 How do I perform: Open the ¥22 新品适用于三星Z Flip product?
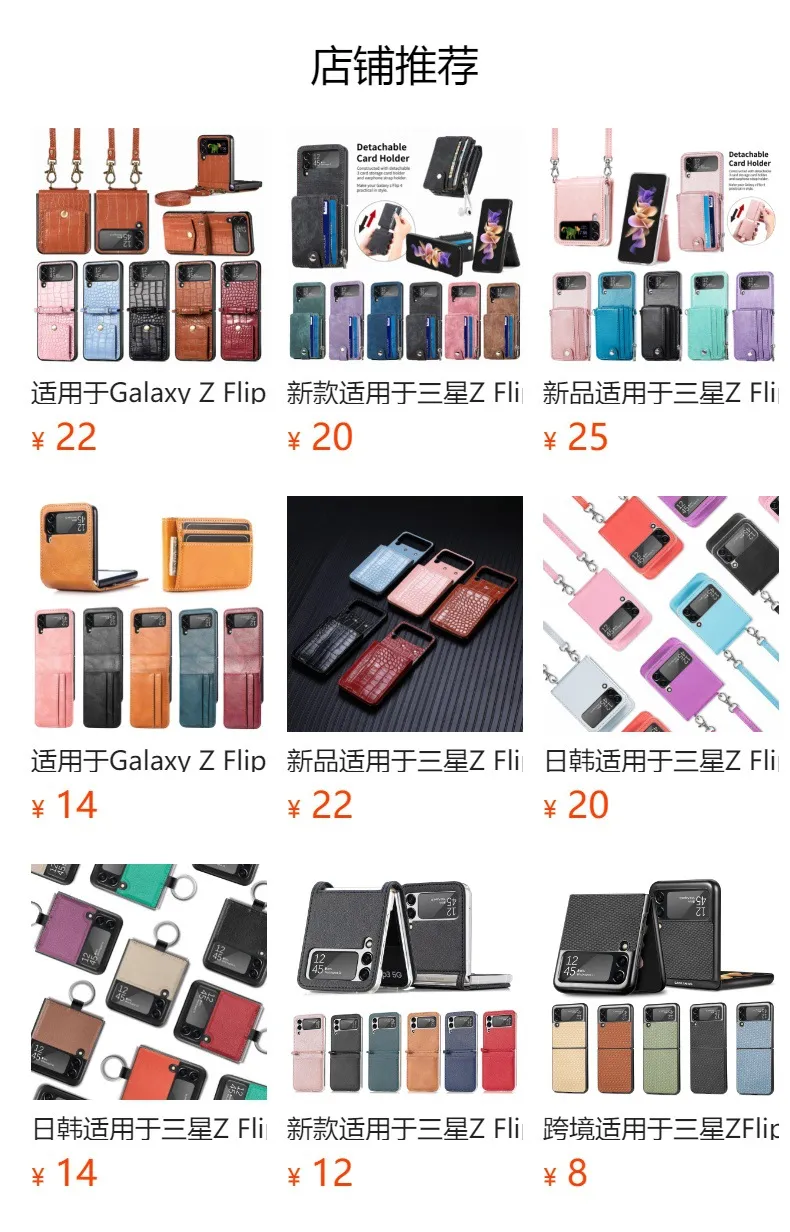point(404,614)
